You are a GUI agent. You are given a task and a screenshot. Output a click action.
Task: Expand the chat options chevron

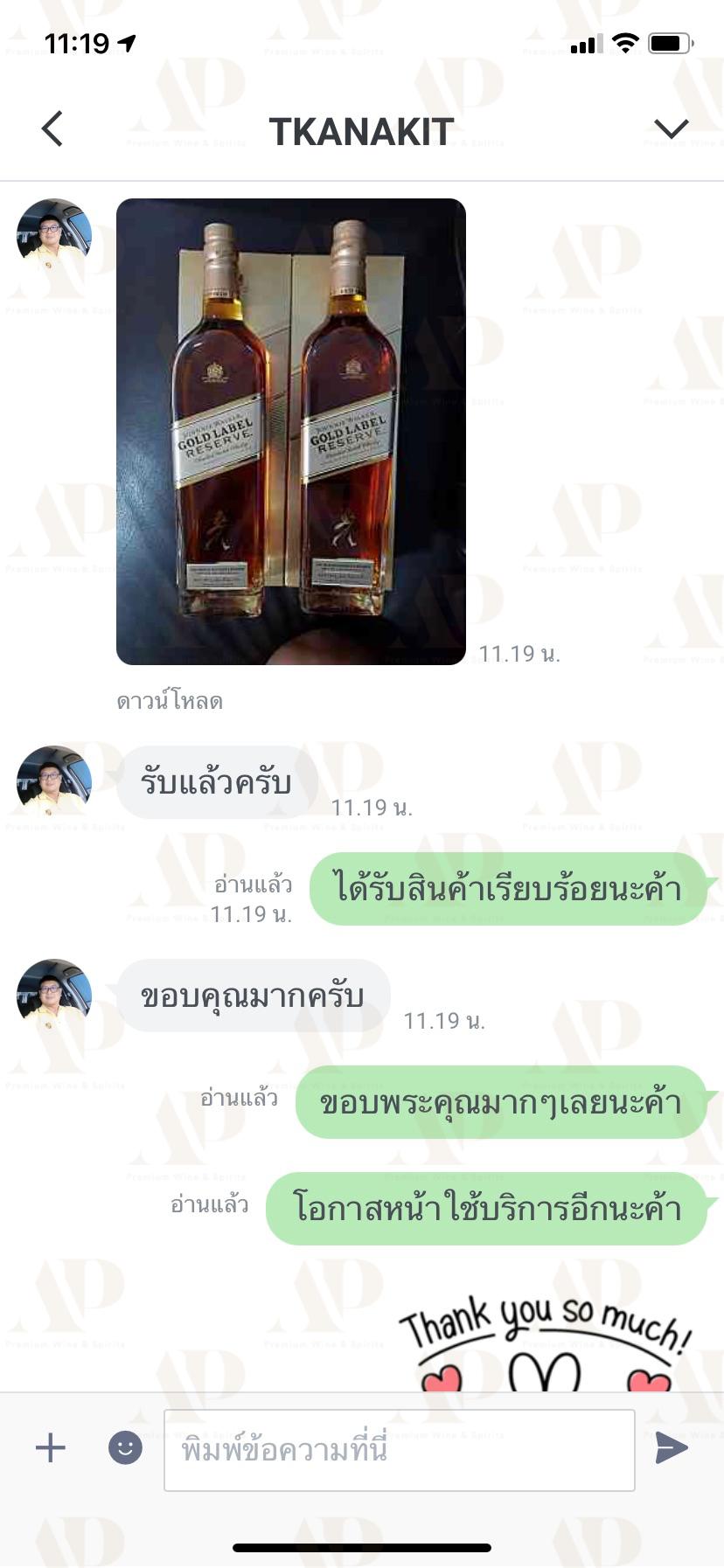[671, 129]
